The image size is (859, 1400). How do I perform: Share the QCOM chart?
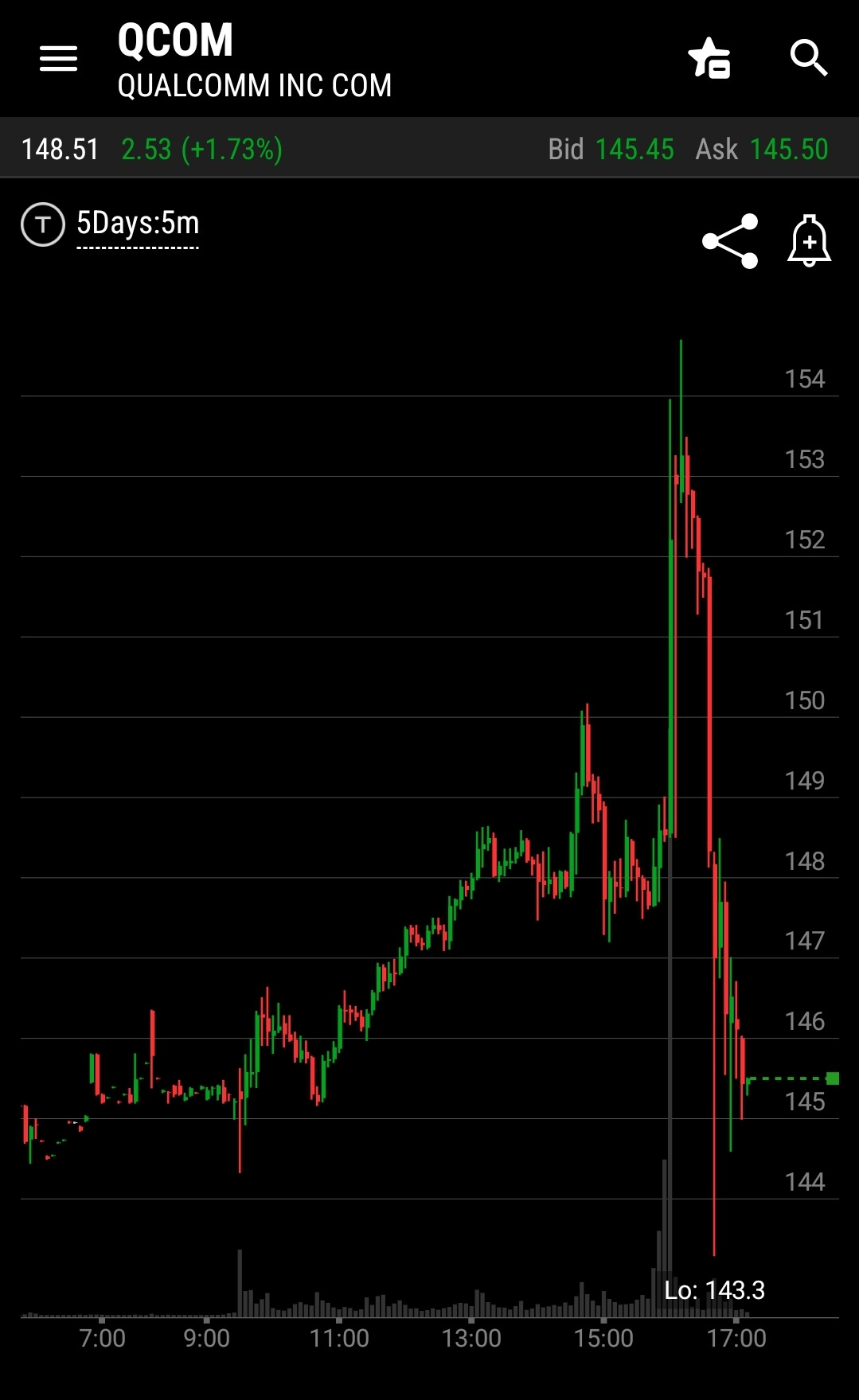point(730,241)
